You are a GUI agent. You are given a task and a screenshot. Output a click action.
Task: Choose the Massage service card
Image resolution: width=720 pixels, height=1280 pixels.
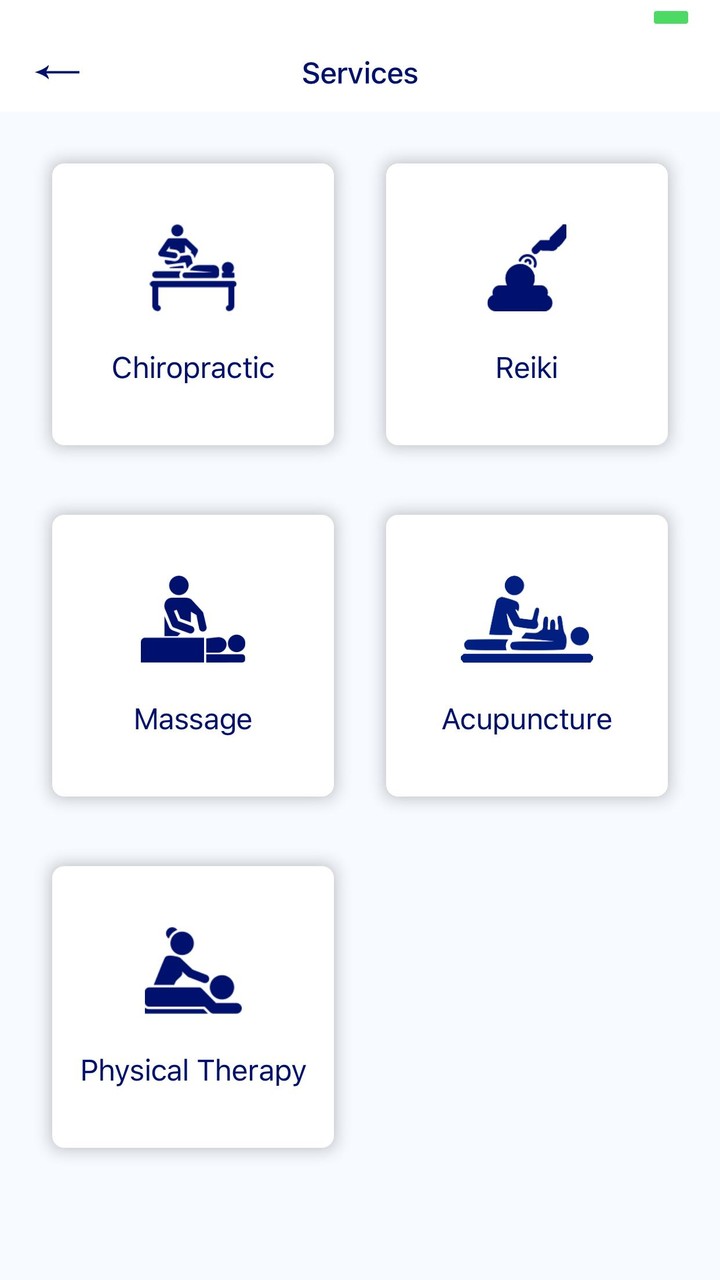coord(193,655)
